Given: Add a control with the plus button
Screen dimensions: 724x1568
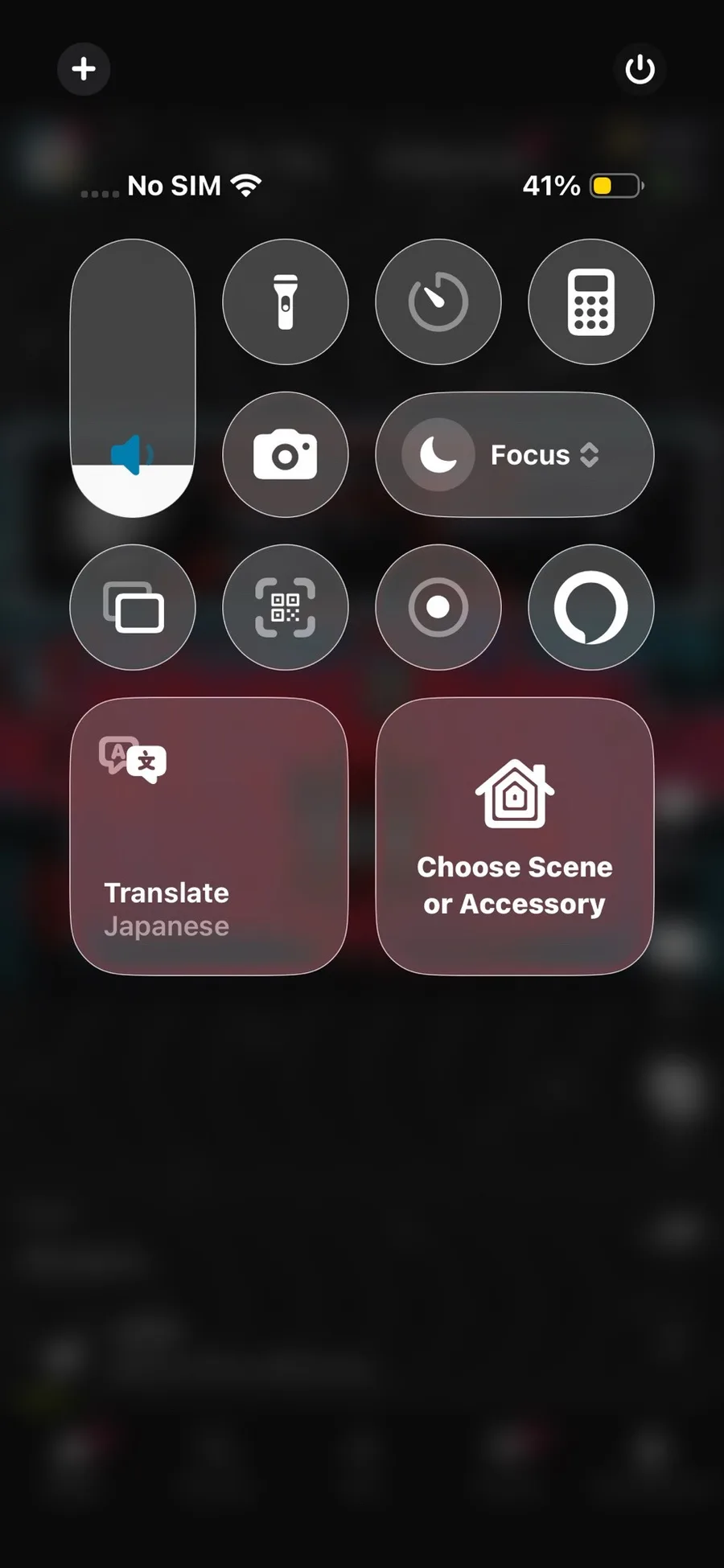Looking at the screenshot, I should click(x=84, y=69).
